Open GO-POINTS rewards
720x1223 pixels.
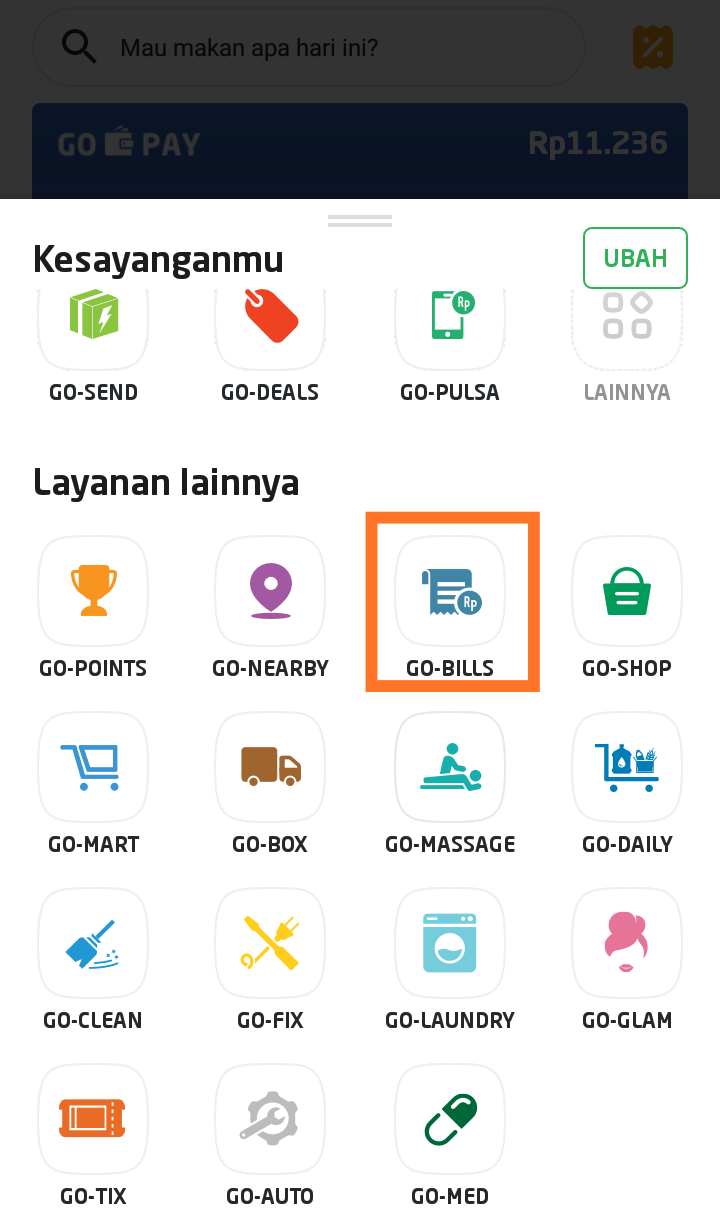tap(93, 592)
